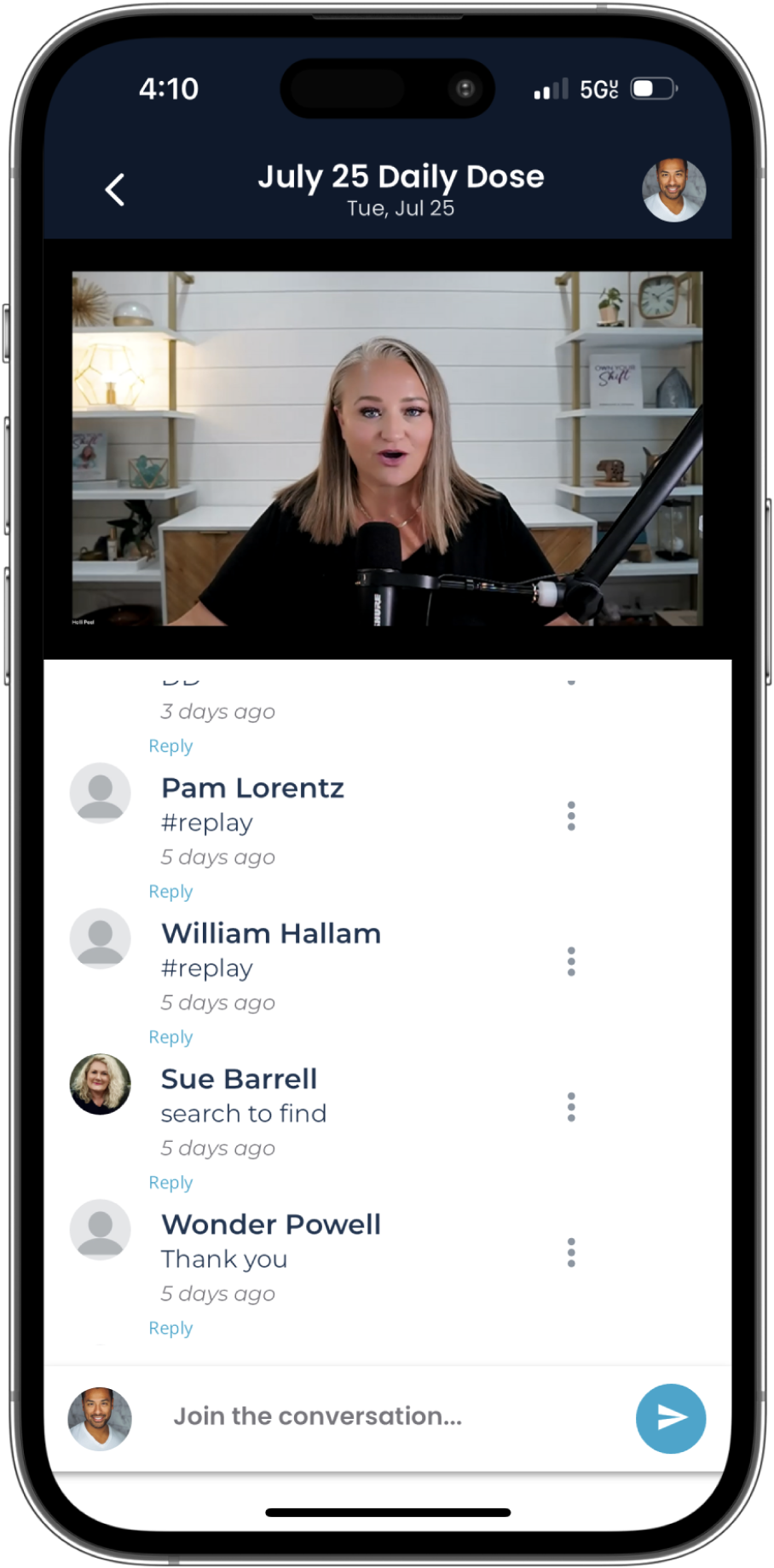Send the comment with the paper-plane button
This screenshot has height=1568, width=774.
(671, 1417)
